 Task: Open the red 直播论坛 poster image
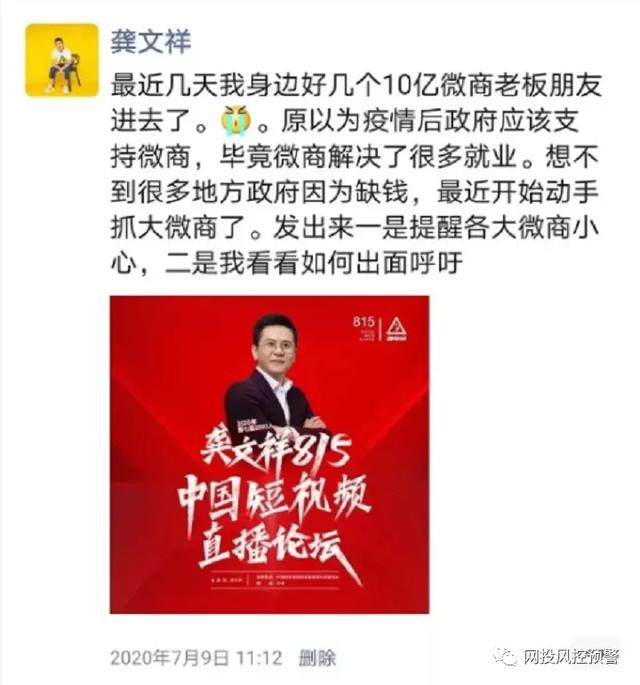pyautogui.click(x=269, y=454)
